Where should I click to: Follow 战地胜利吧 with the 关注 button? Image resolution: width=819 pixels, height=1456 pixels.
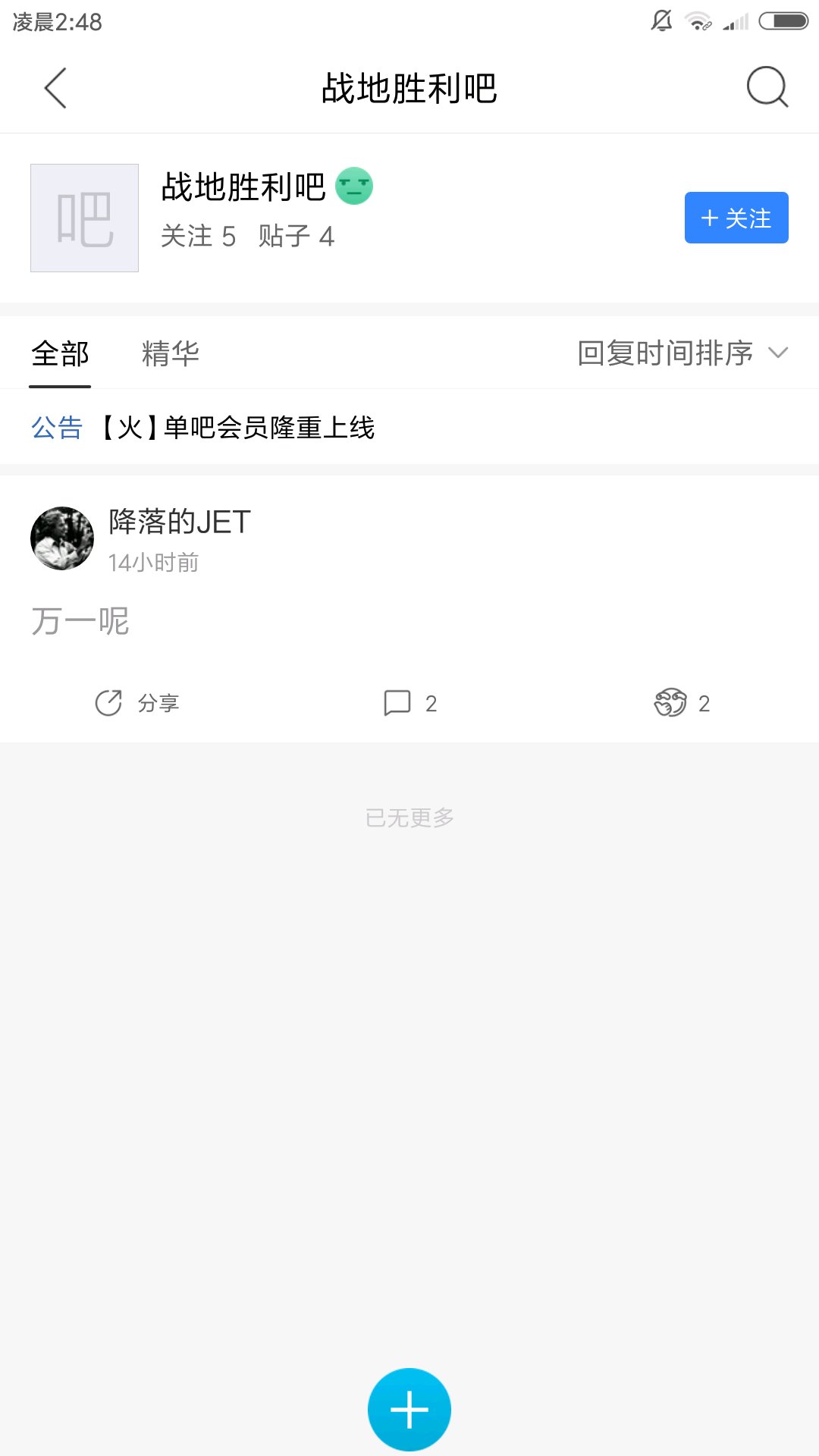[736, 218]
